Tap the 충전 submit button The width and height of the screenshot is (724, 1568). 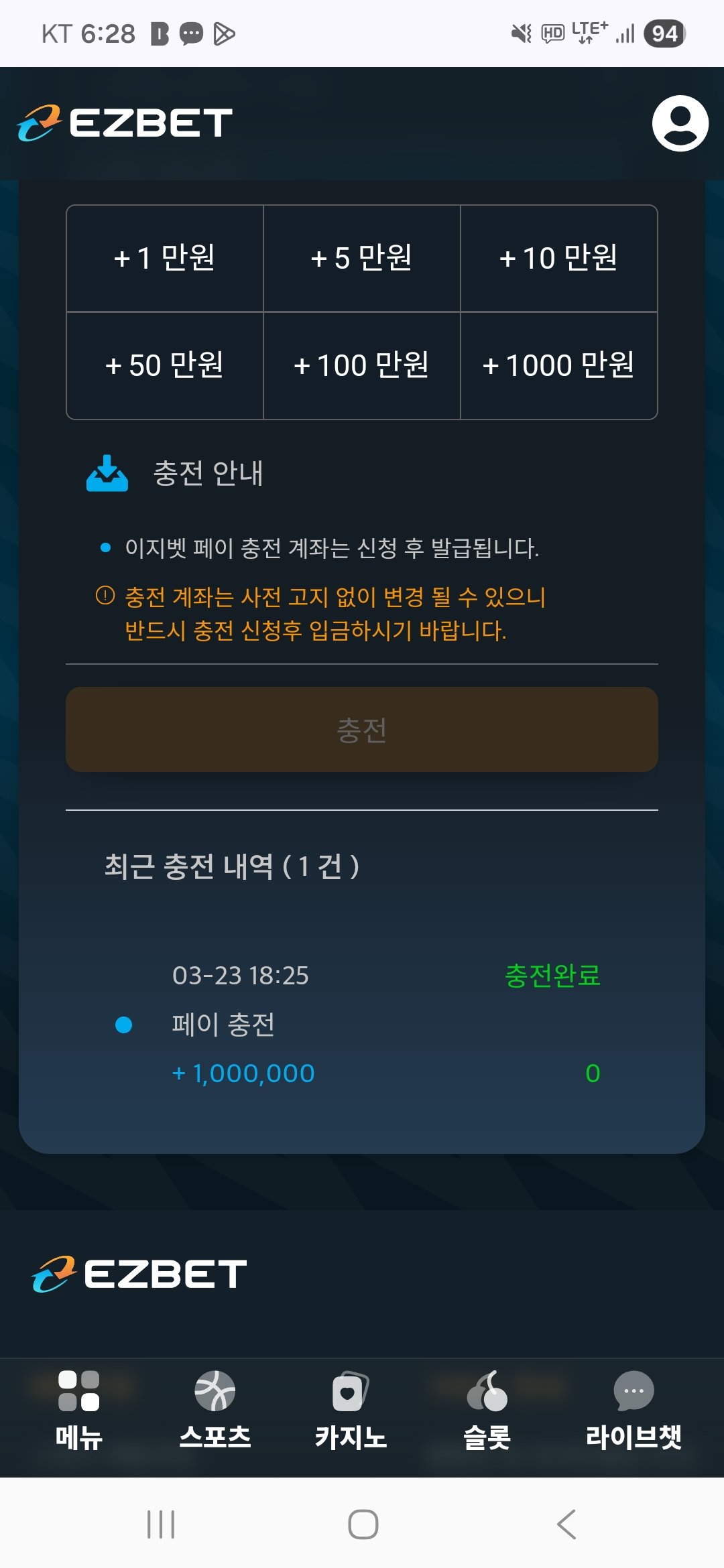point(362,730)
